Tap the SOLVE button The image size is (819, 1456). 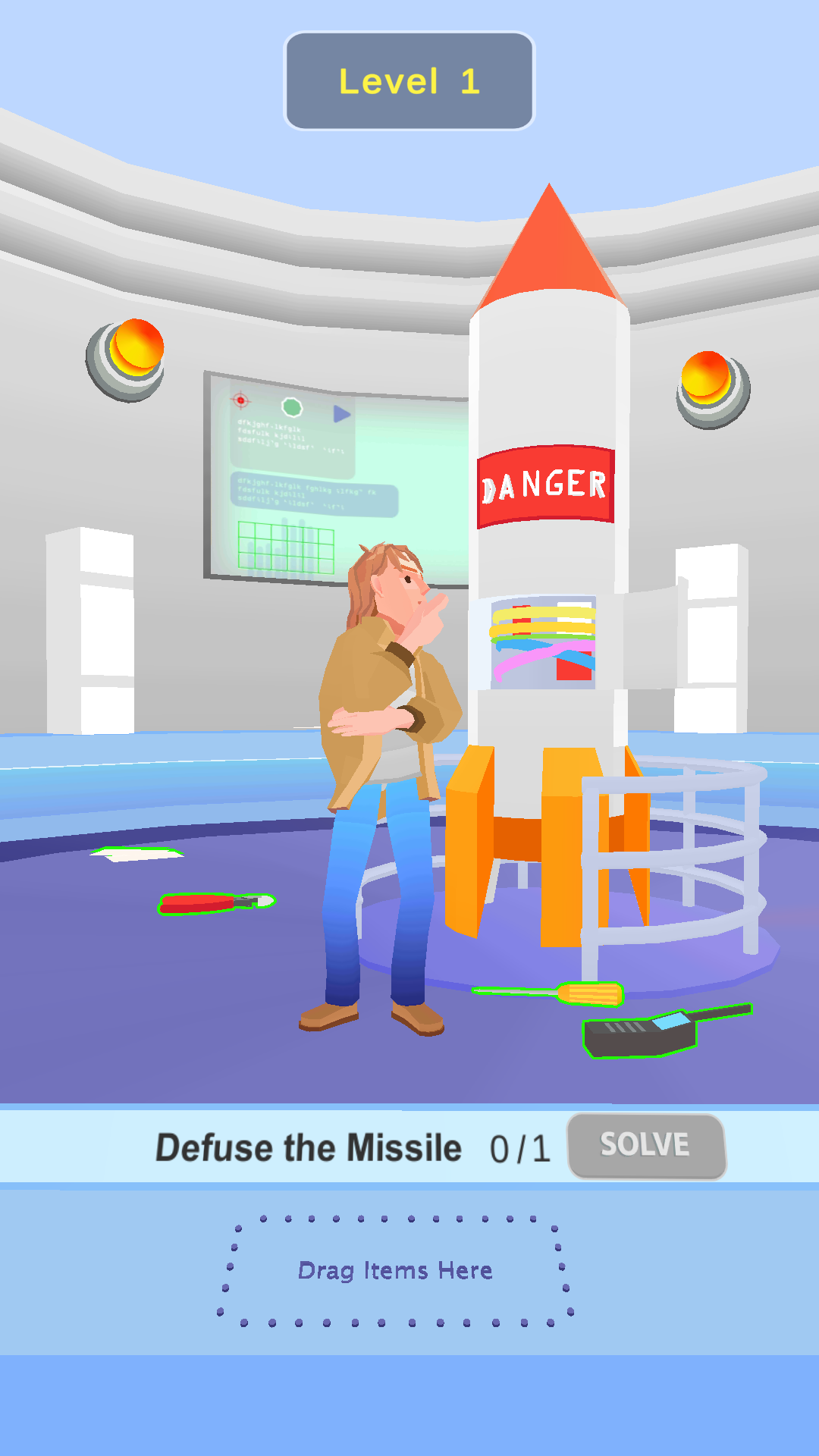645,1146
